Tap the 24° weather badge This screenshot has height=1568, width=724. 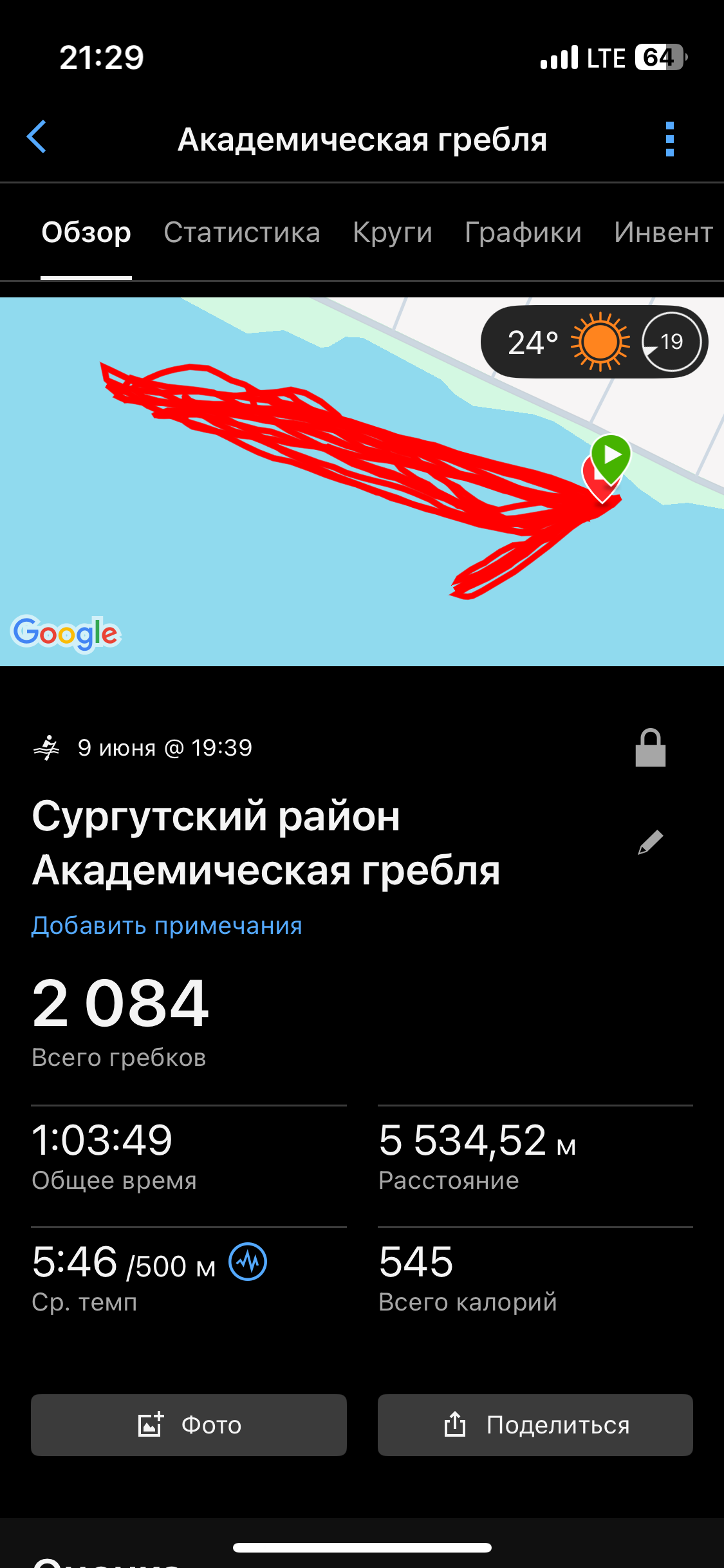point(594,342)
